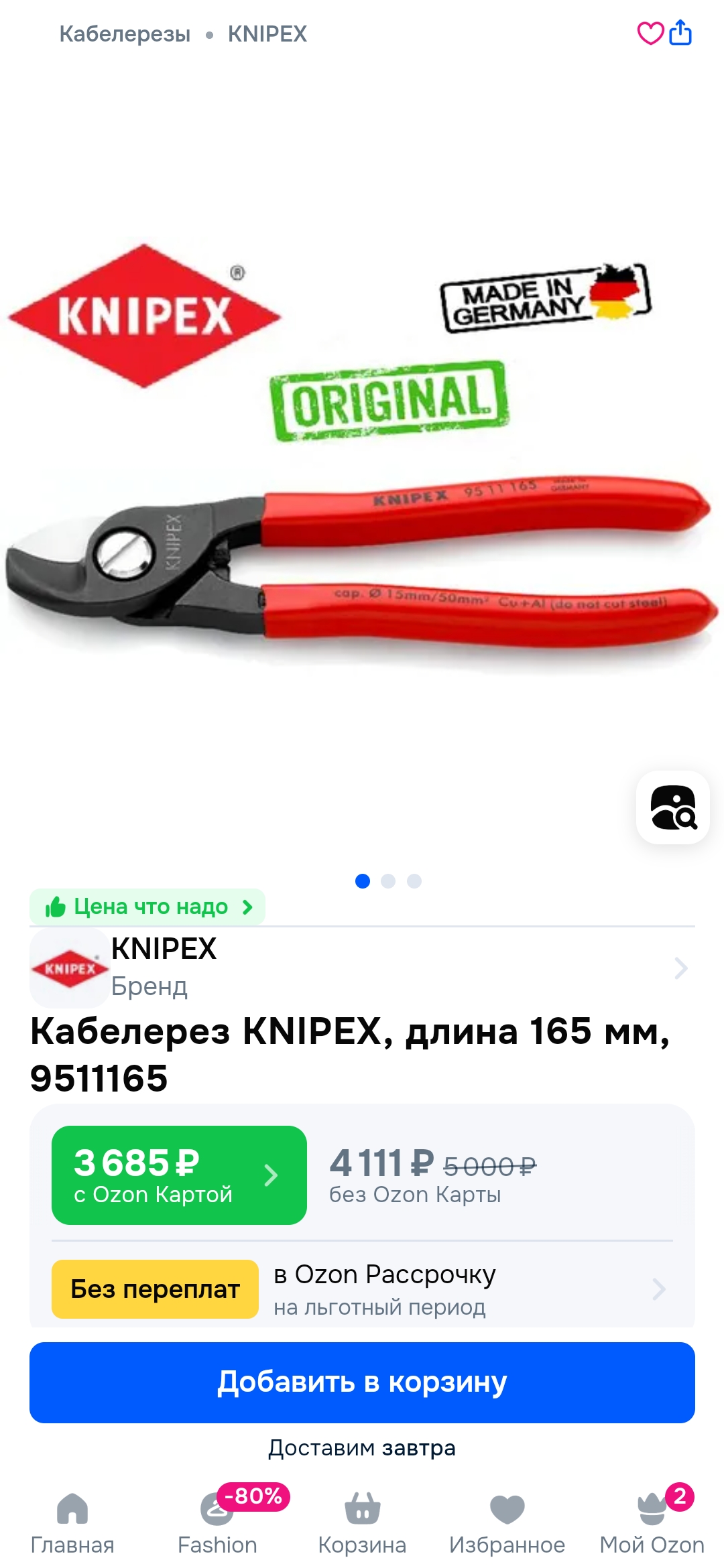Open the KNIPEX breadcrumb link

pos(267,34)
